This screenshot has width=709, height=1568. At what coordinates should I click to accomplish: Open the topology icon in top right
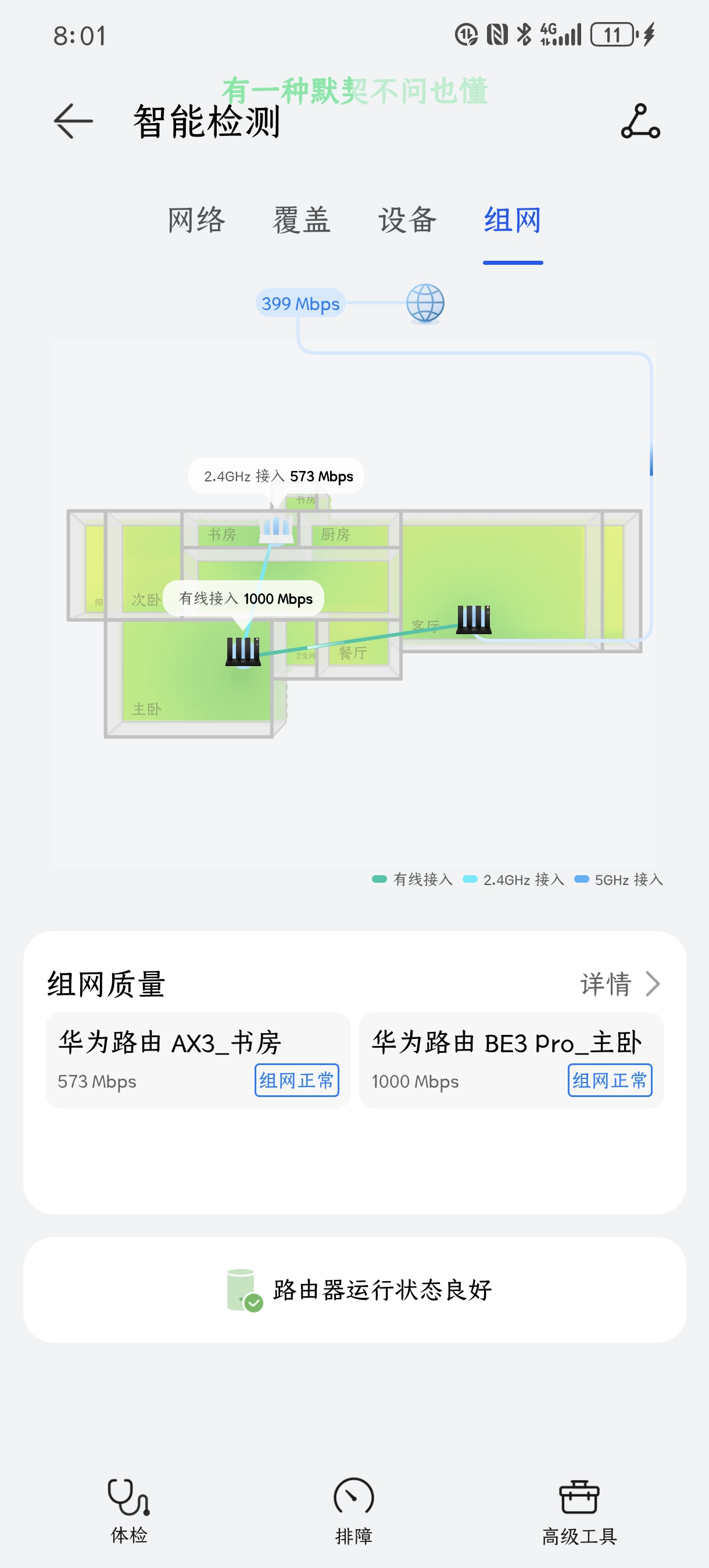(640, 121)
